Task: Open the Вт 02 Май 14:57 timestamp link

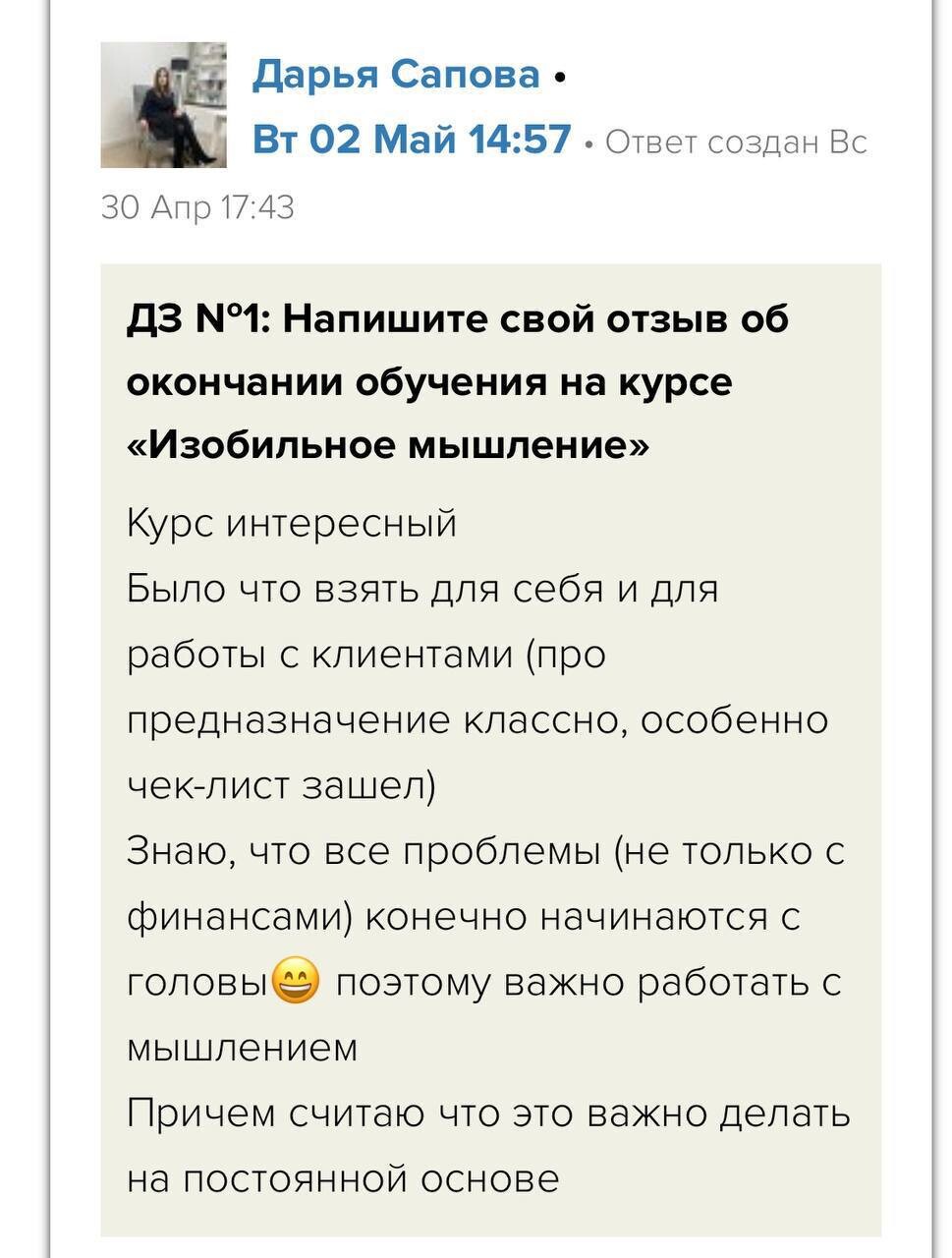Action: 411,139
